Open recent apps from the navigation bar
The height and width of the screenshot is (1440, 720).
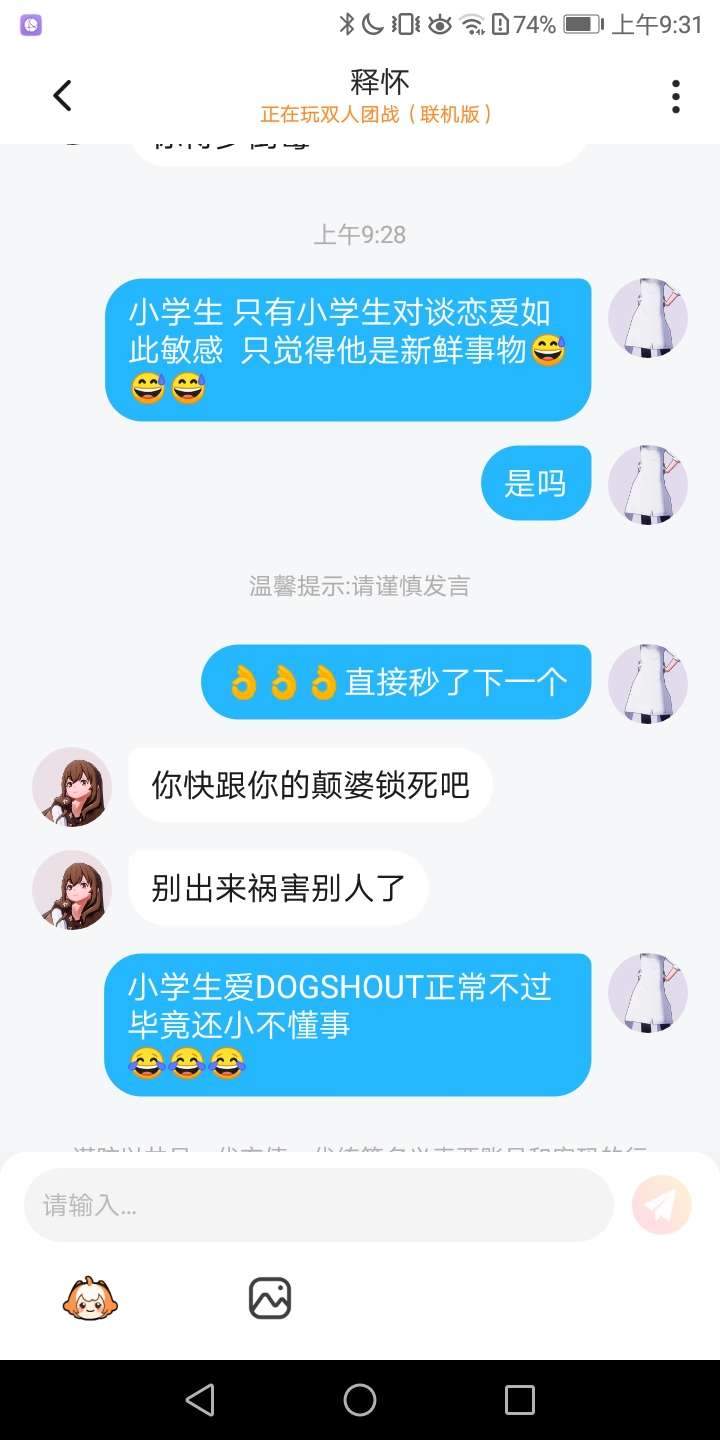coord(520,1400)
